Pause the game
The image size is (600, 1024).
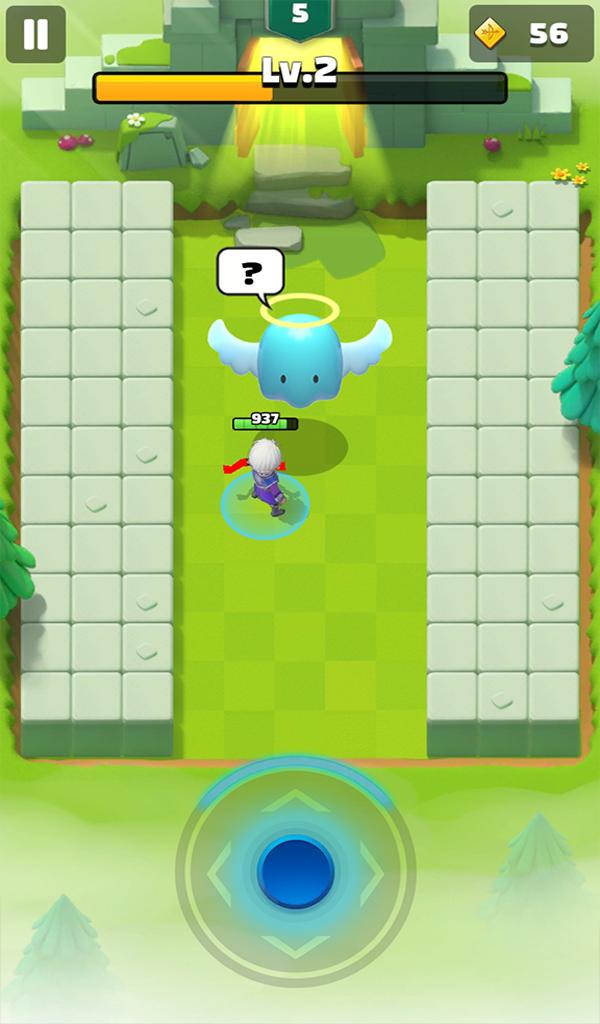(35, 34)
